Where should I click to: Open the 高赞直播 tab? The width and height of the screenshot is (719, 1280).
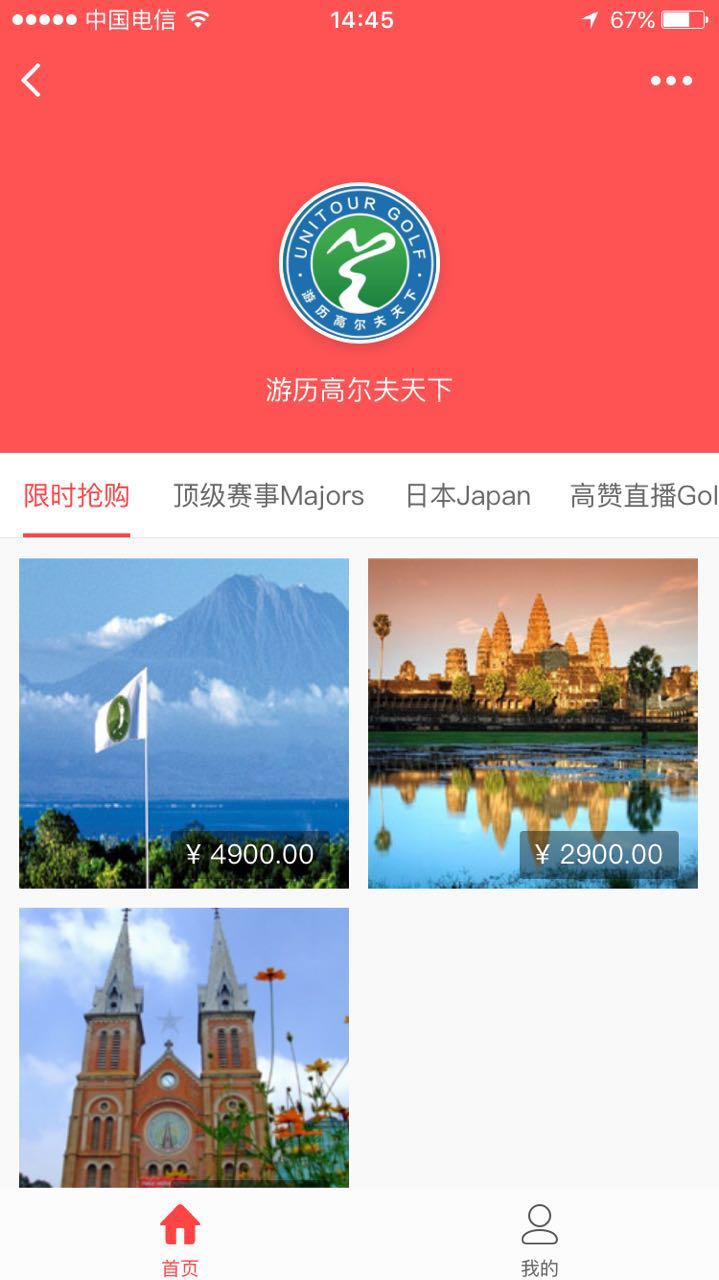642,496
